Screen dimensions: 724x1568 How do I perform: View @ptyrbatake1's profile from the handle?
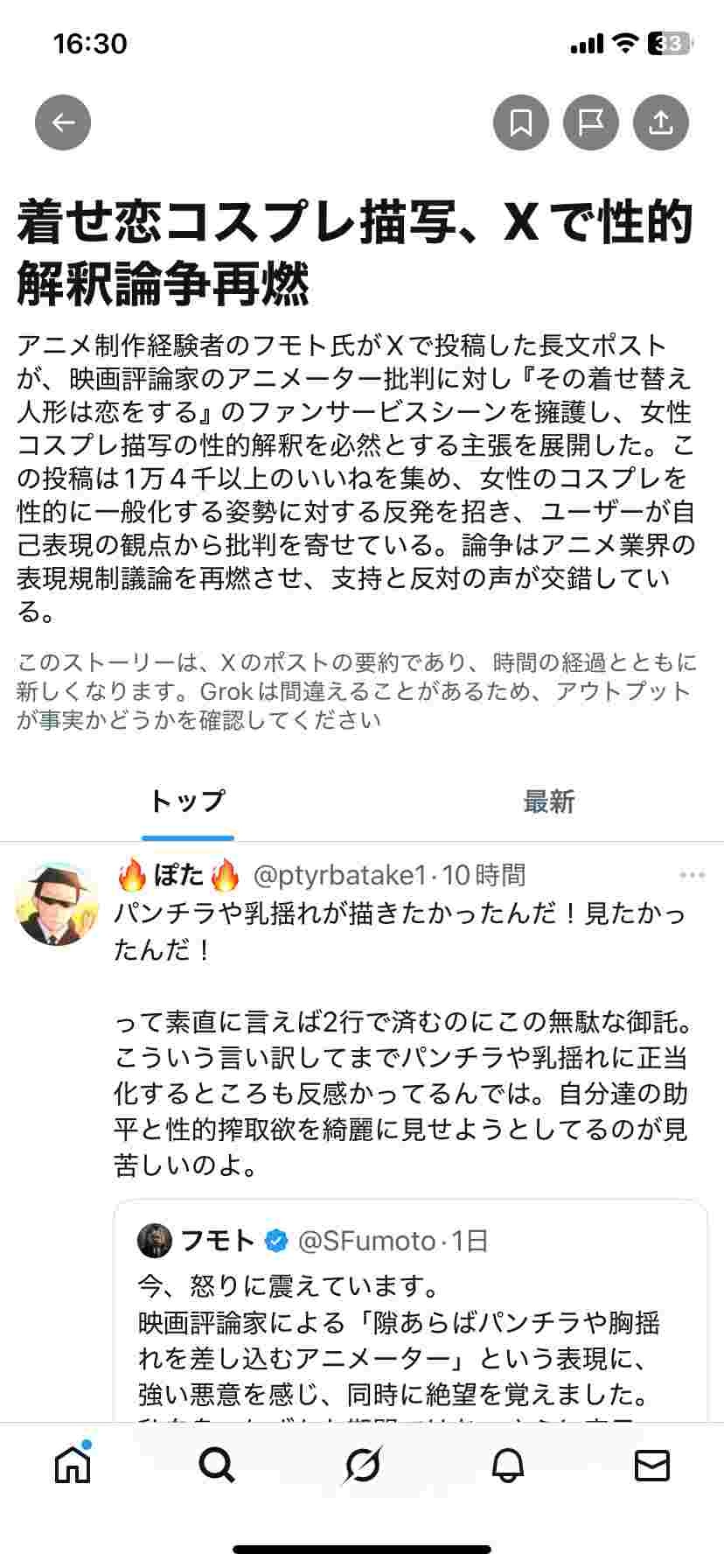pyautogui.click(x=339, y=874)
